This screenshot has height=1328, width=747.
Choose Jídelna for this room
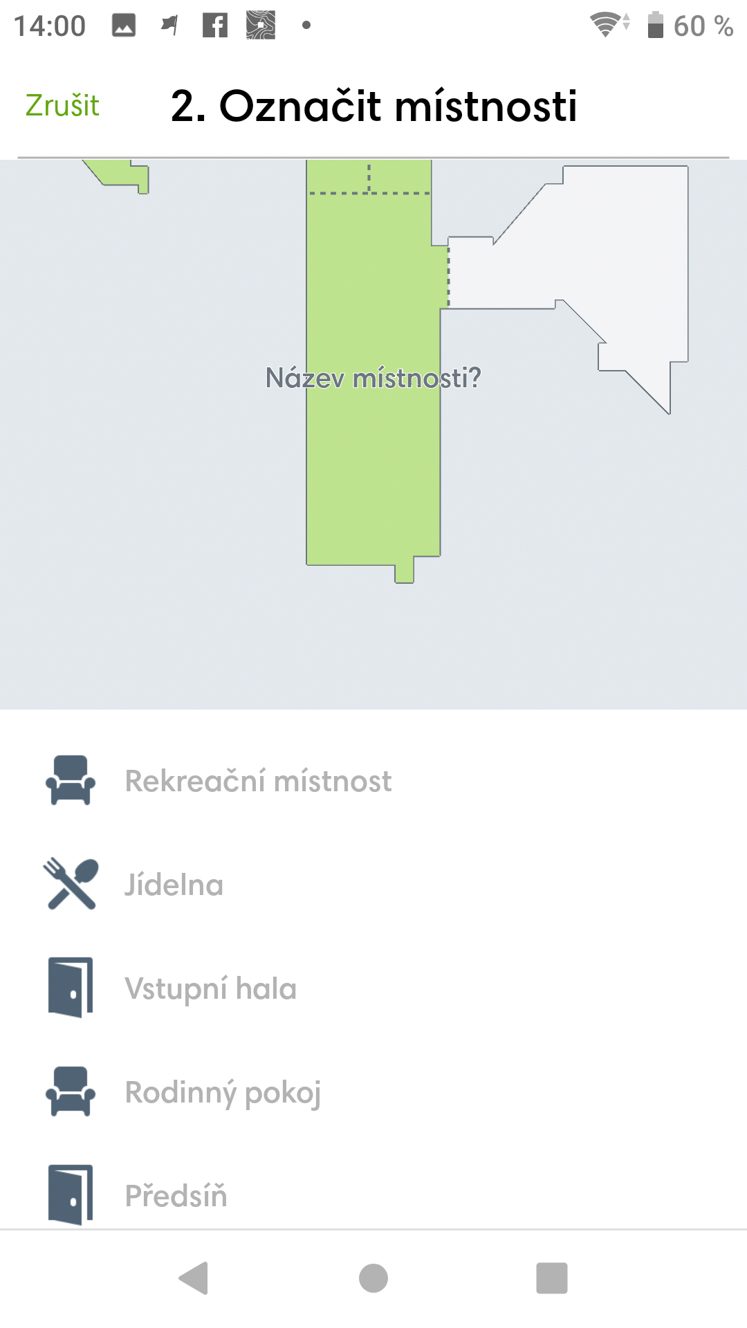tap(373, 885)
